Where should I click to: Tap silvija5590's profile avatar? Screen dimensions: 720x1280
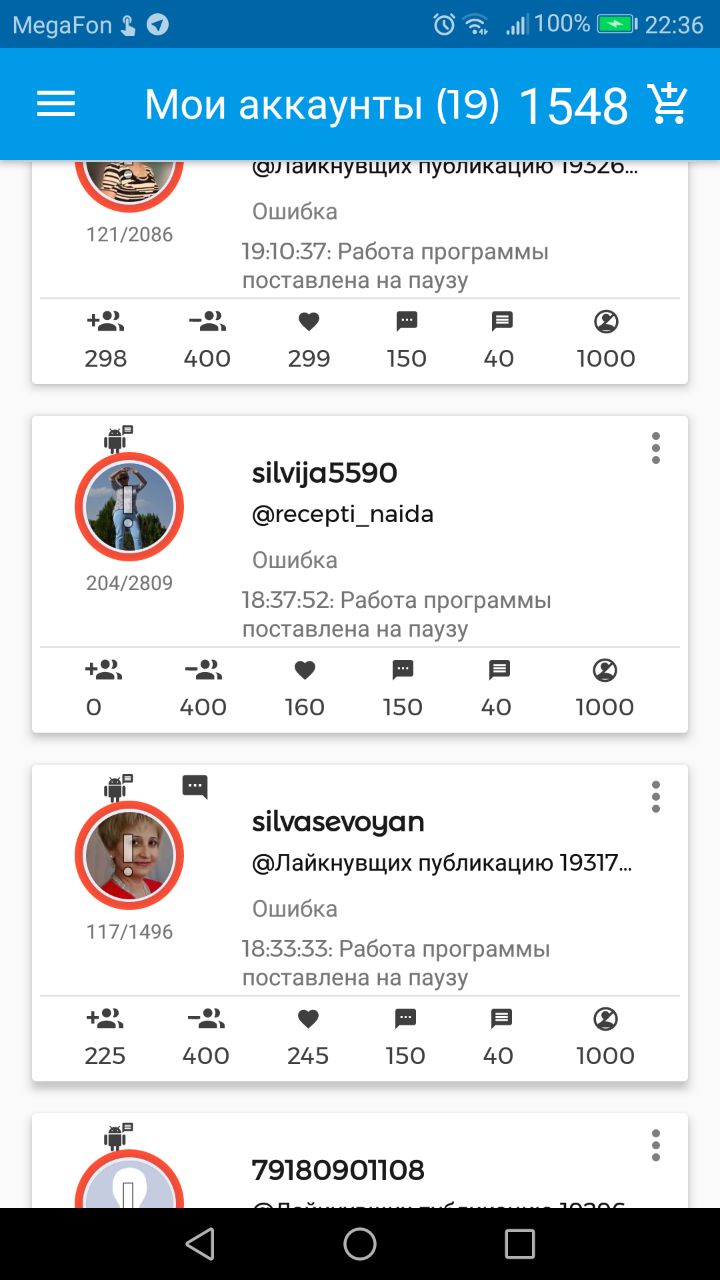tap(129, 507)
